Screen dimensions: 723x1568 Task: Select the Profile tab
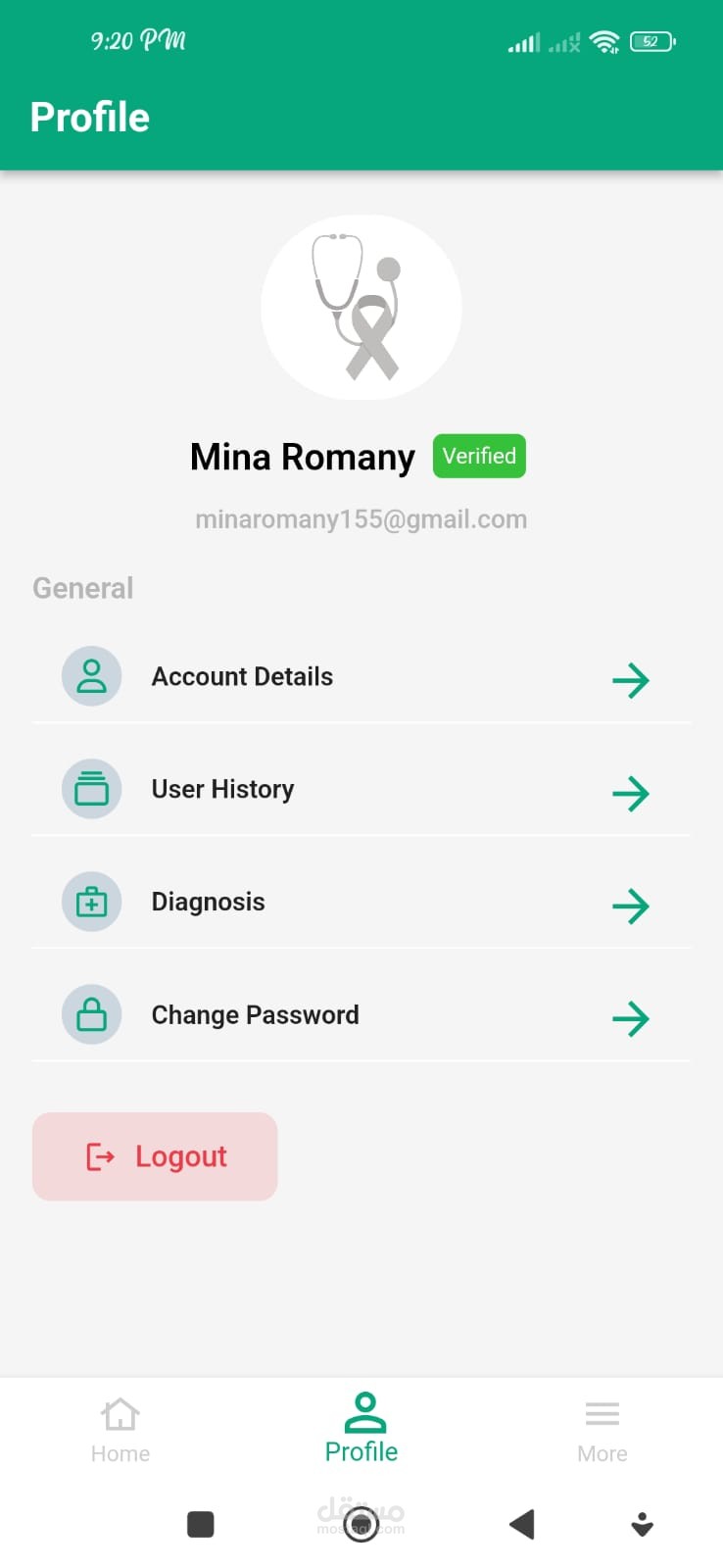click(x=361, y=1430)
